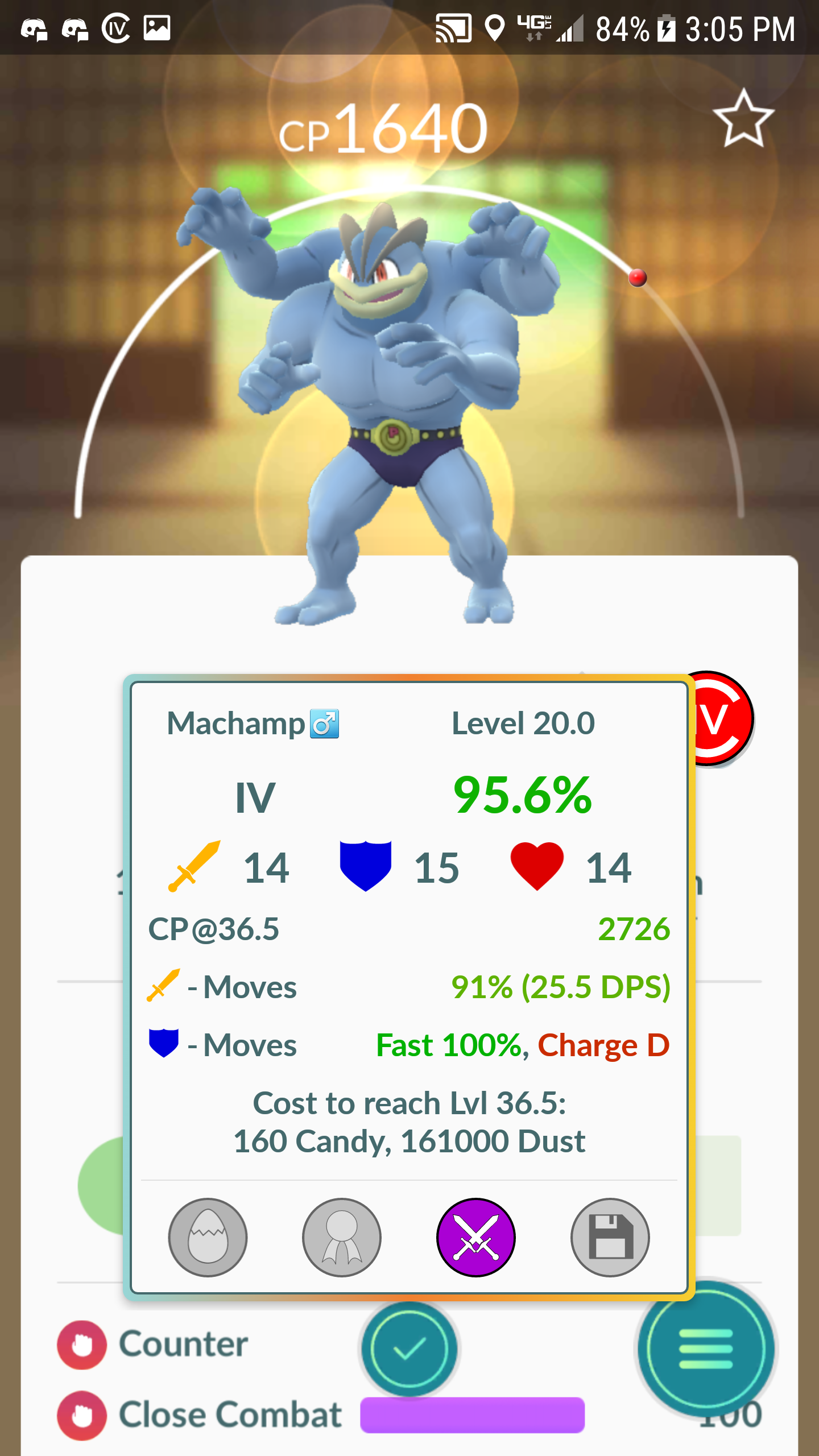
Task: Tap the red IV overlay button
Action: pyautogui.click(x=721, y=719)
